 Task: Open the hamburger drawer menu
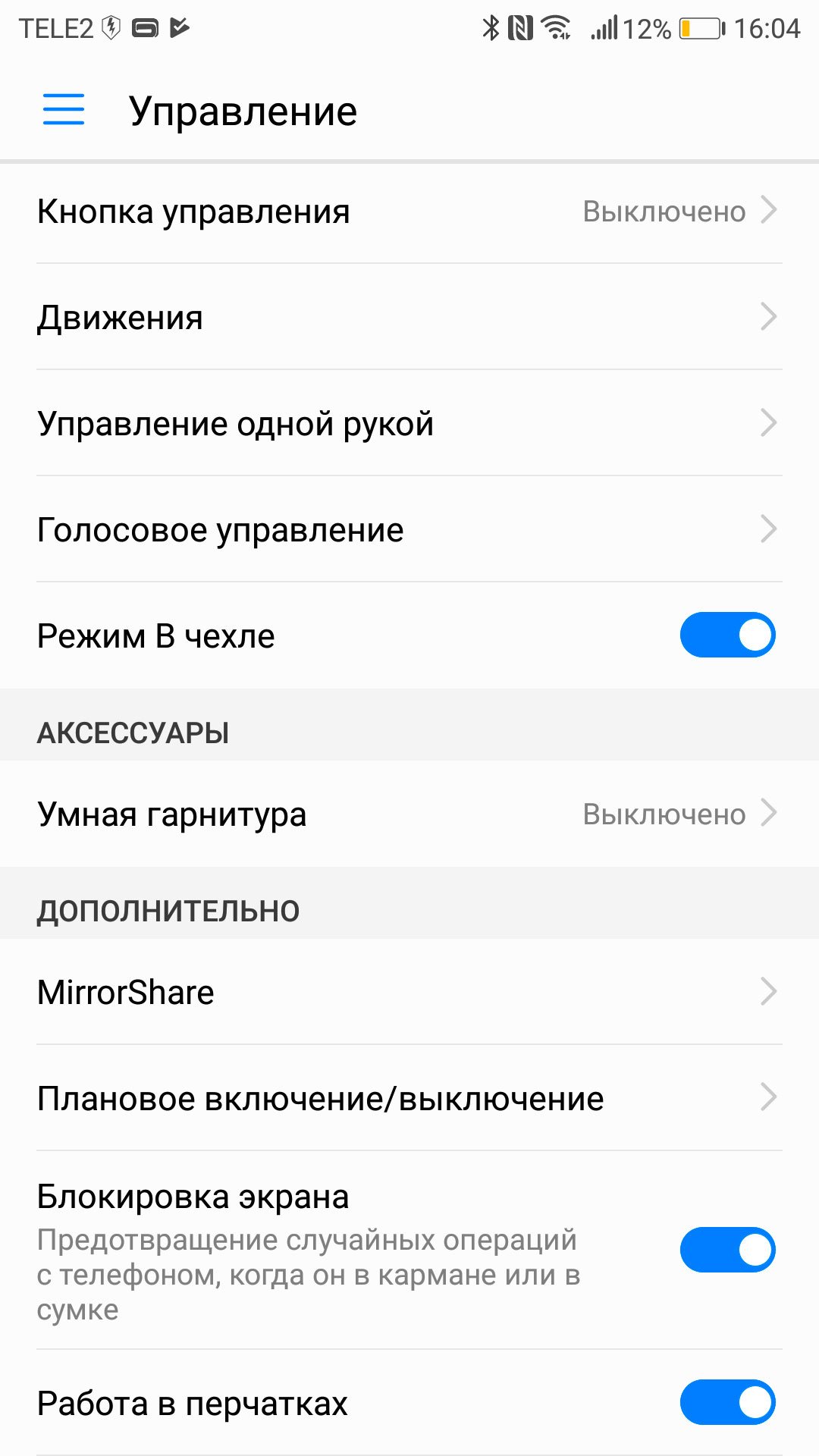64,109
